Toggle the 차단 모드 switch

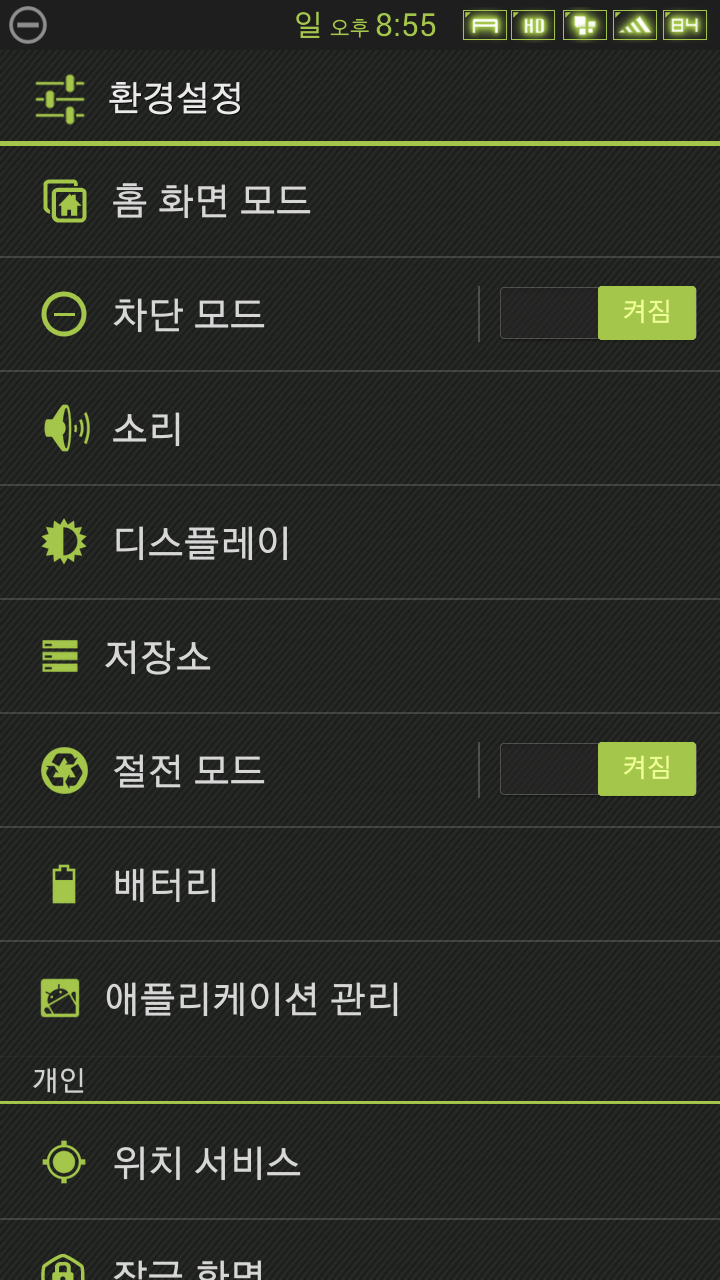coord(598,314)
